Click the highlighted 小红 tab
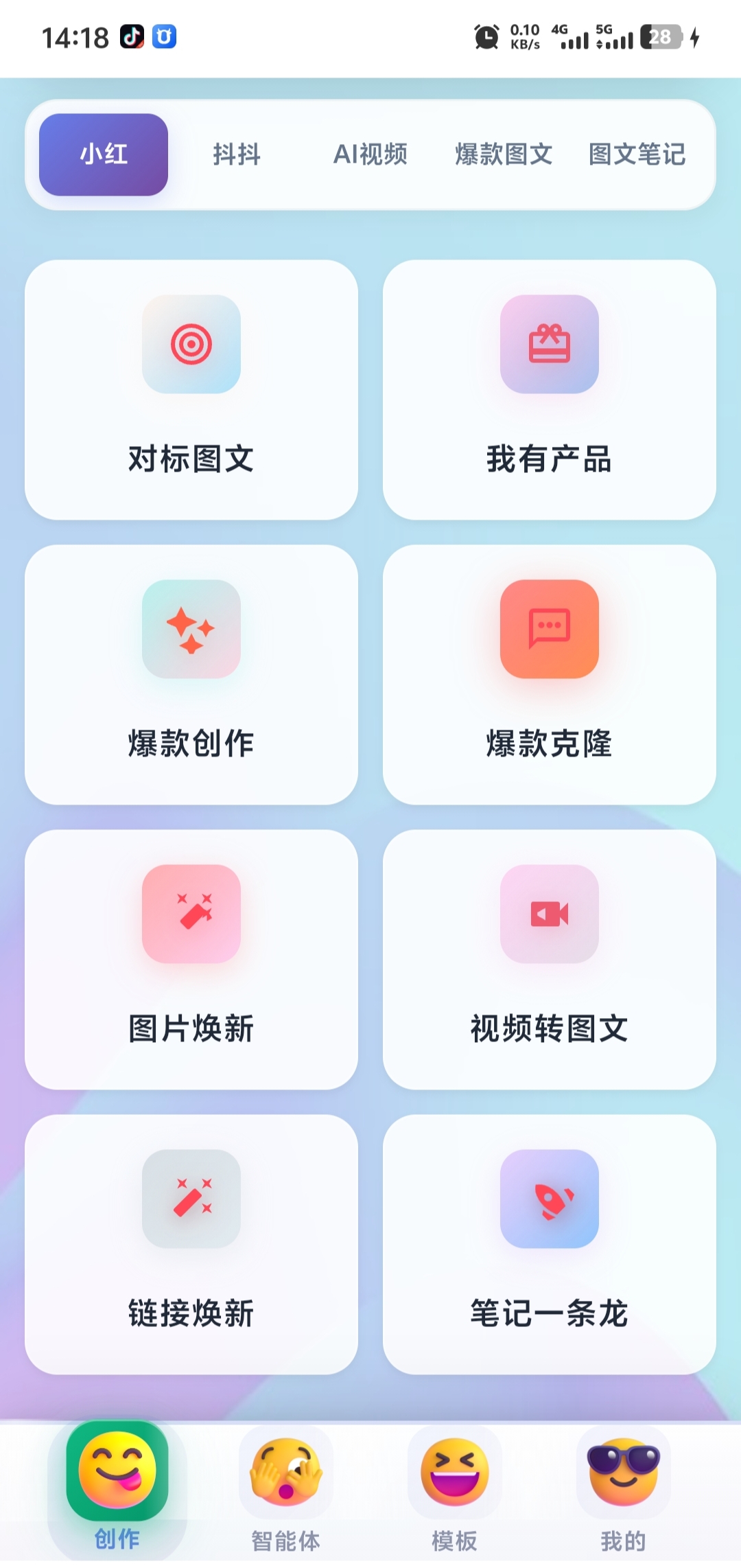Viewport: 741px width, 1568px height. click(104, 154)
